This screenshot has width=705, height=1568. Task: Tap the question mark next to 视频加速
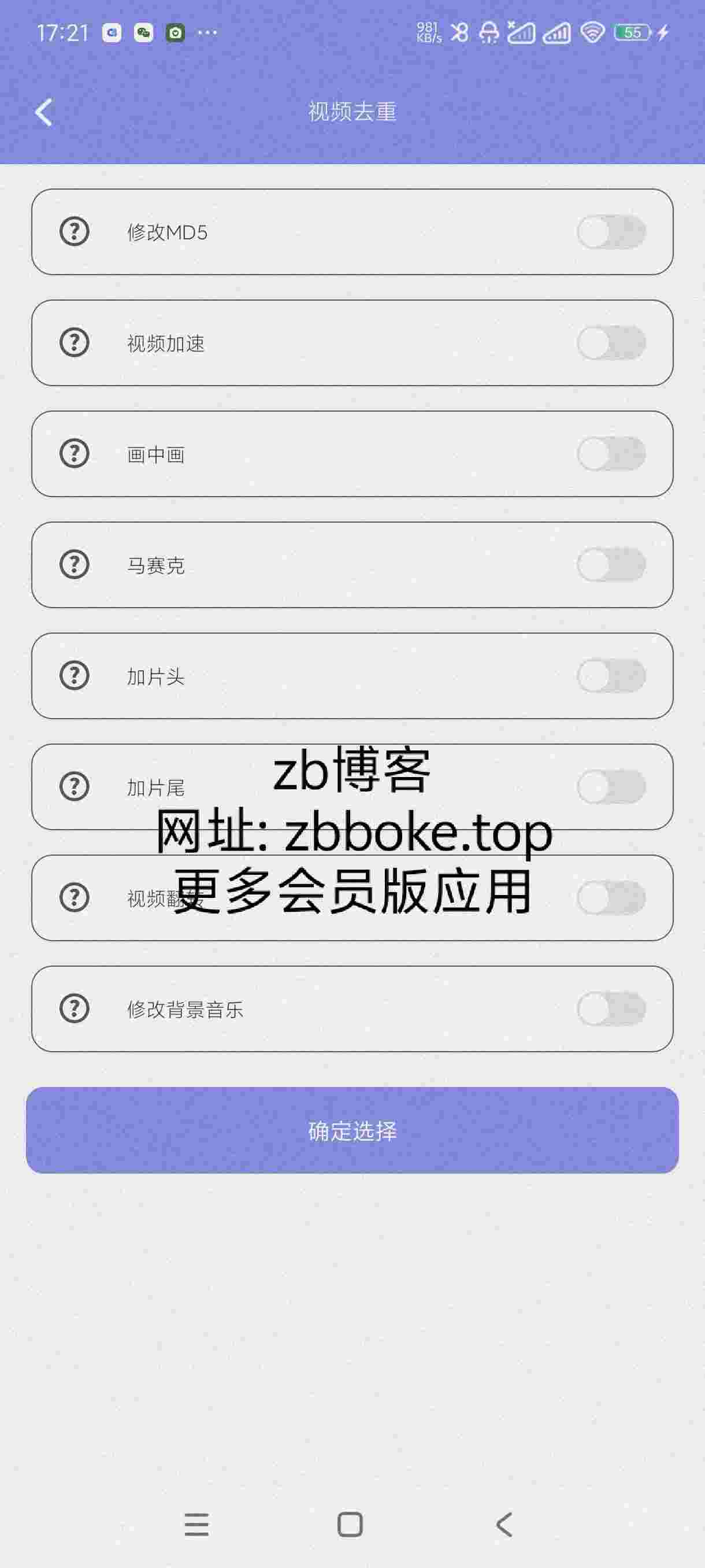pyautogui.click(x=74, y=343)
